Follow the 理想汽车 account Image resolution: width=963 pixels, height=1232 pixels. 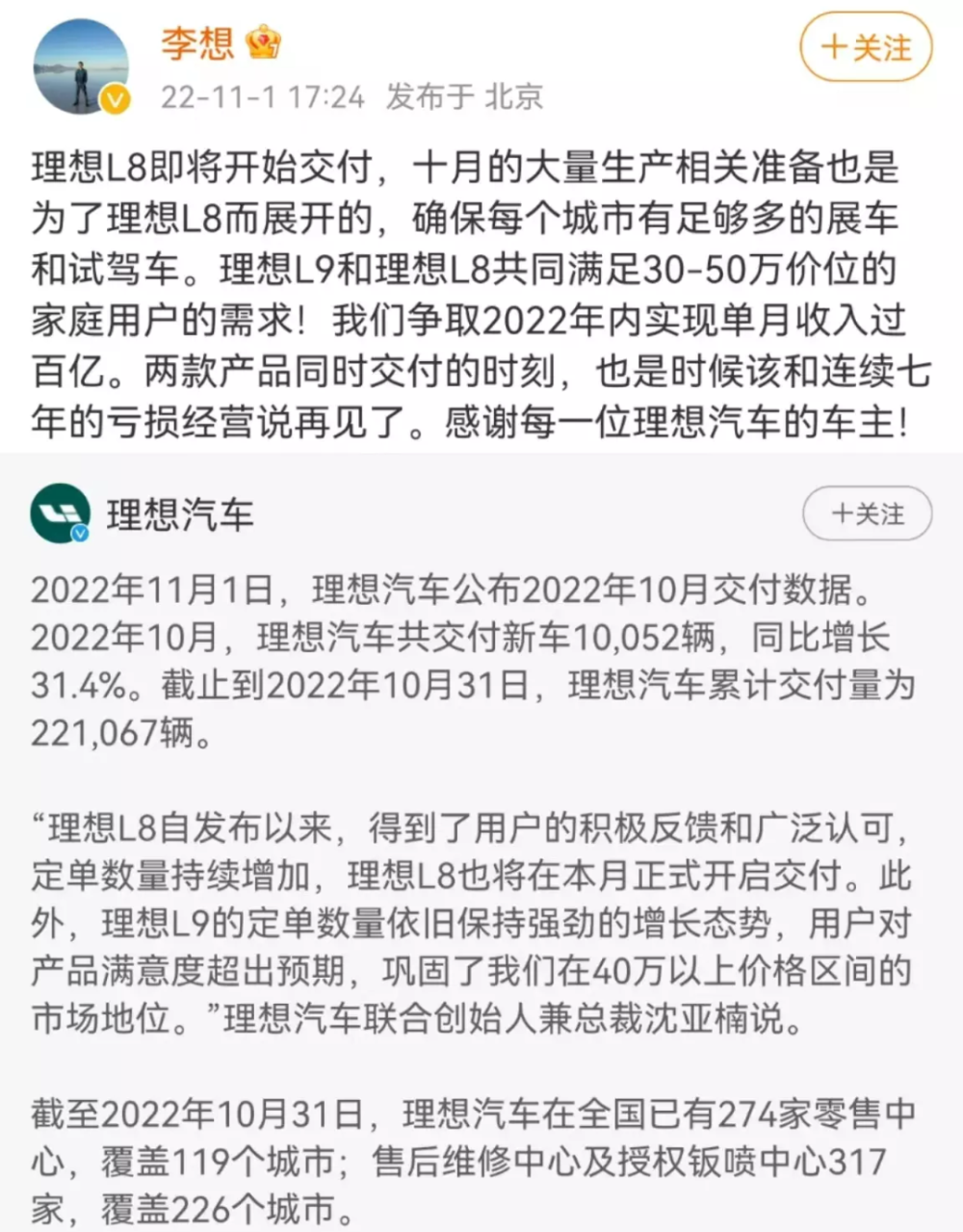click(x=865, y=514)
